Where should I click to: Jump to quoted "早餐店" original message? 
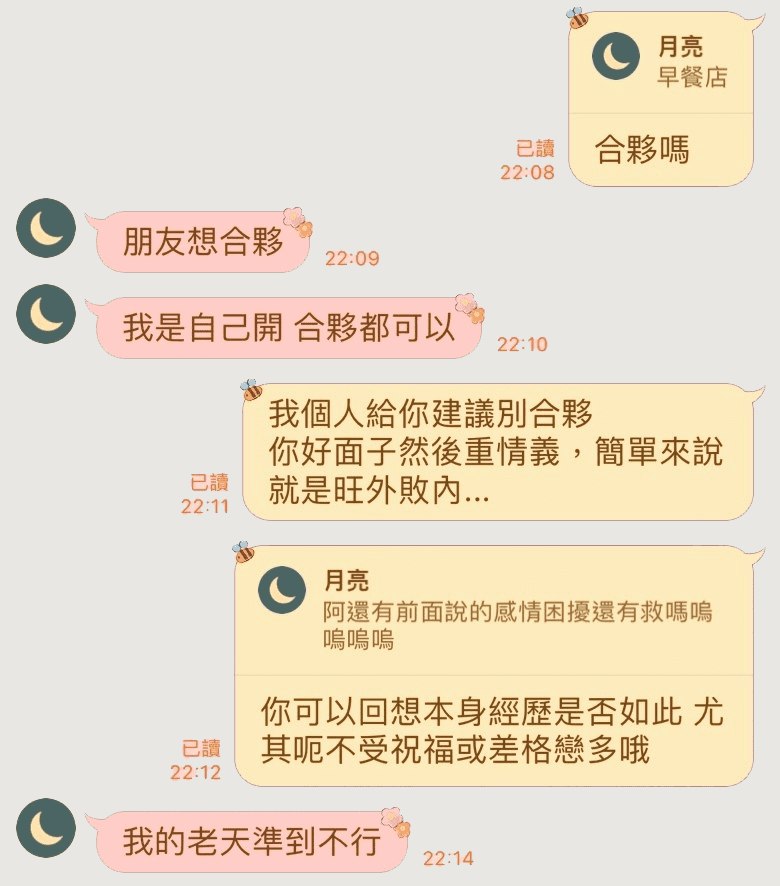click(660, 63)
